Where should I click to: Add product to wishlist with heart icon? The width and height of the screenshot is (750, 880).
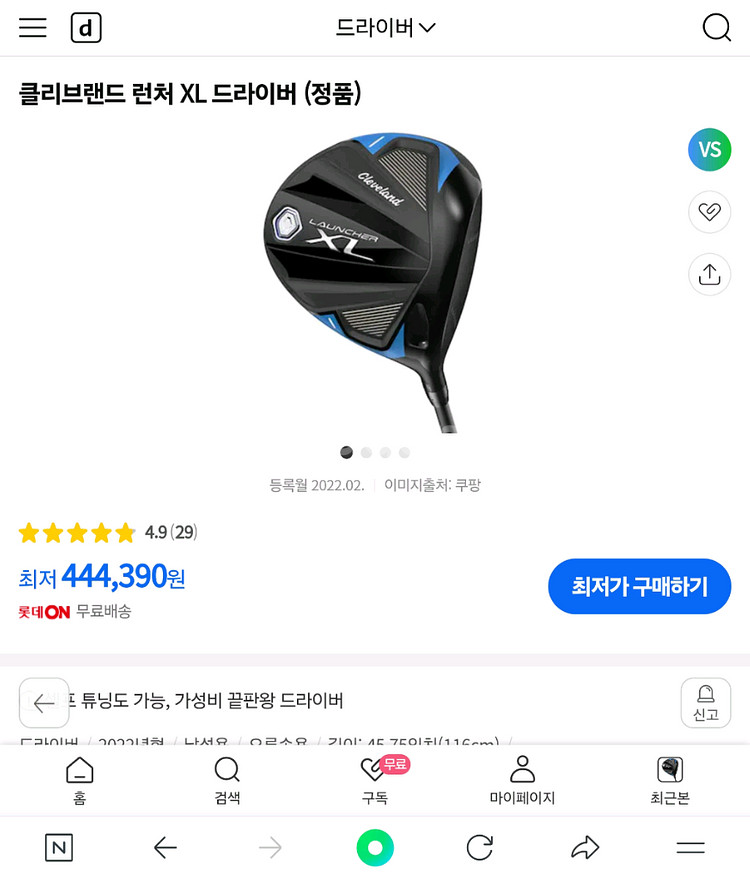[x=710, y=212]
